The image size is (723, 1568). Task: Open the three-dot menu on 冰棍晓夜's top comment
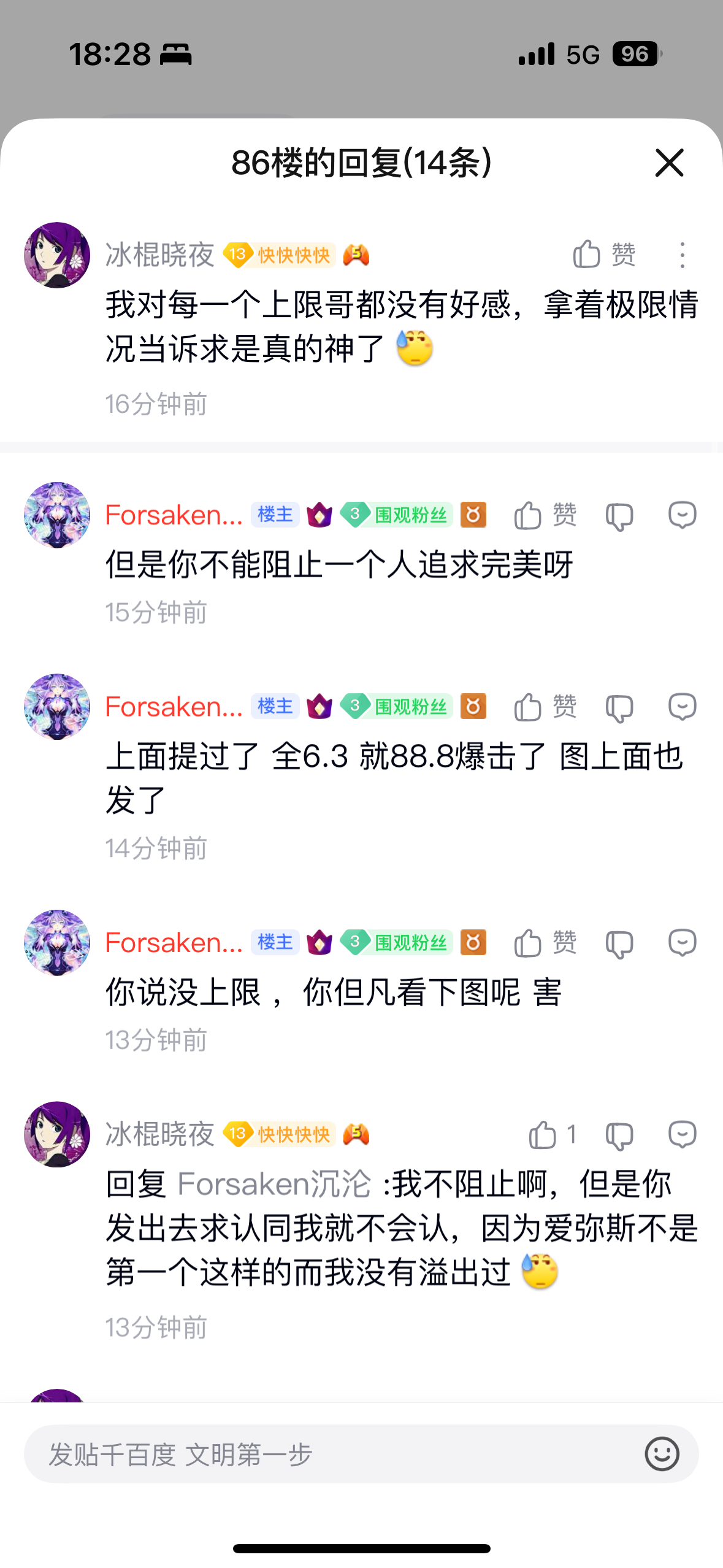(x=682, y=255)
